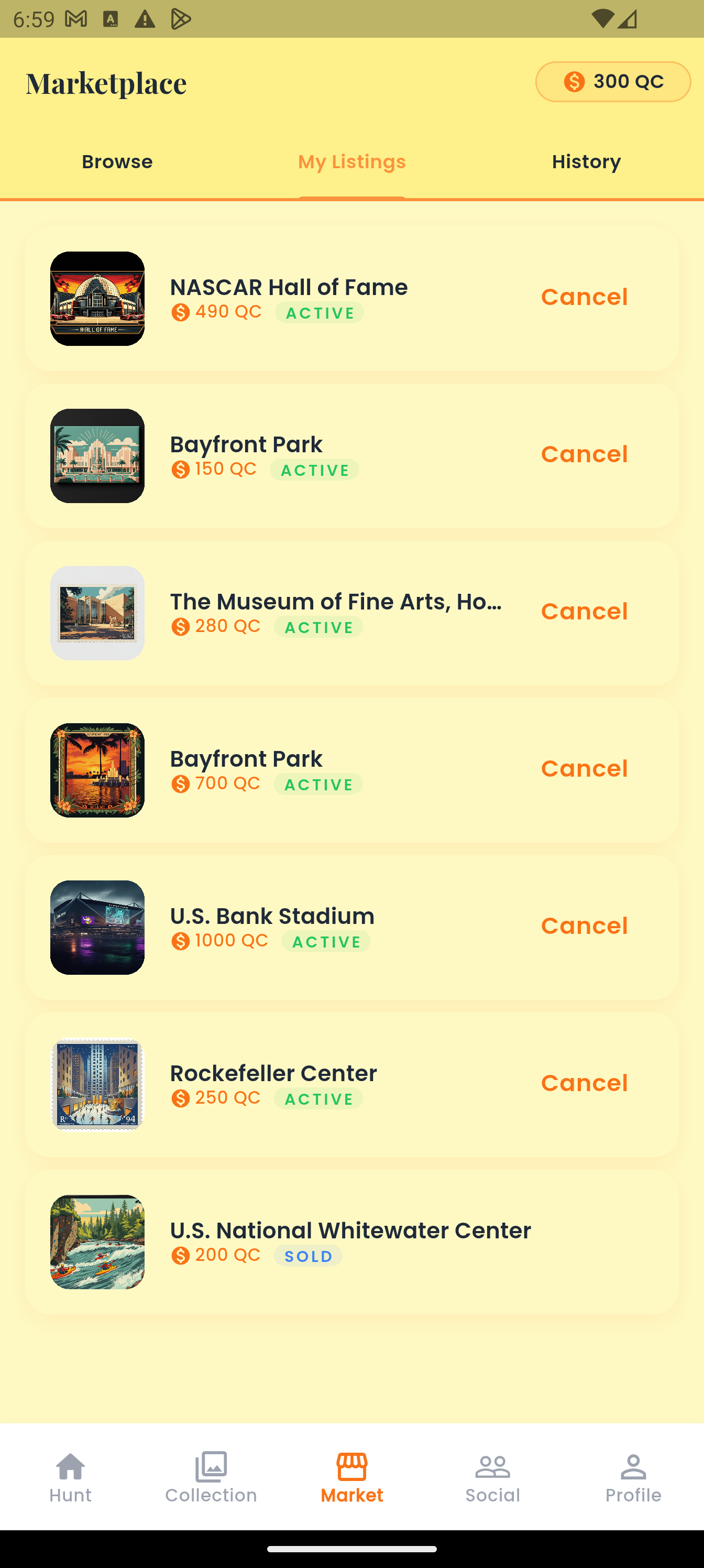Cancel the U.S. Bank Stadium listing
The width and height of the screenshot is (704, 1568).
point(584,925)
